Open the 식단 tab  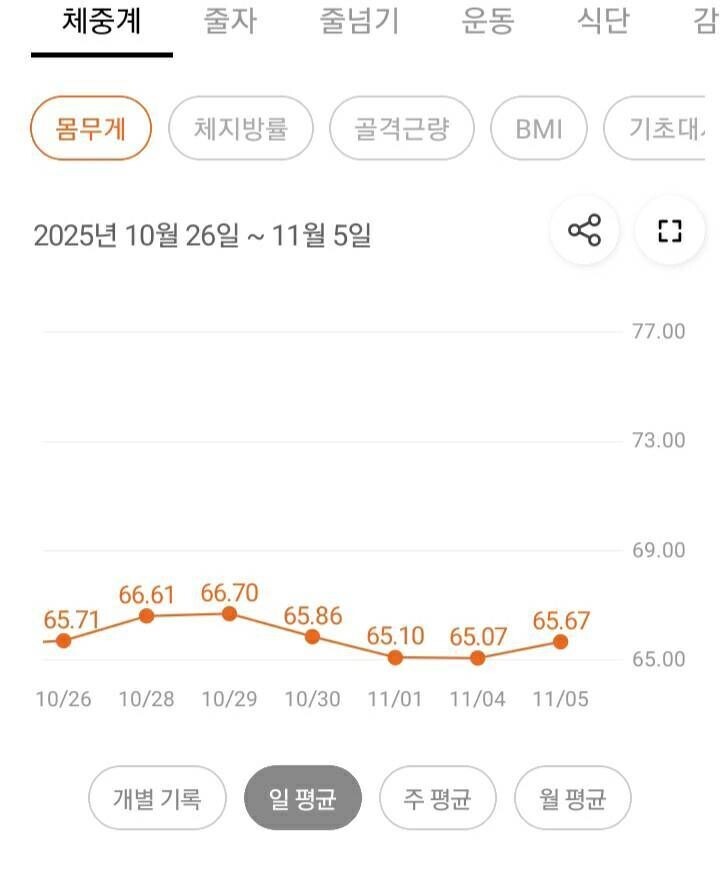click(x=602, y=23)
